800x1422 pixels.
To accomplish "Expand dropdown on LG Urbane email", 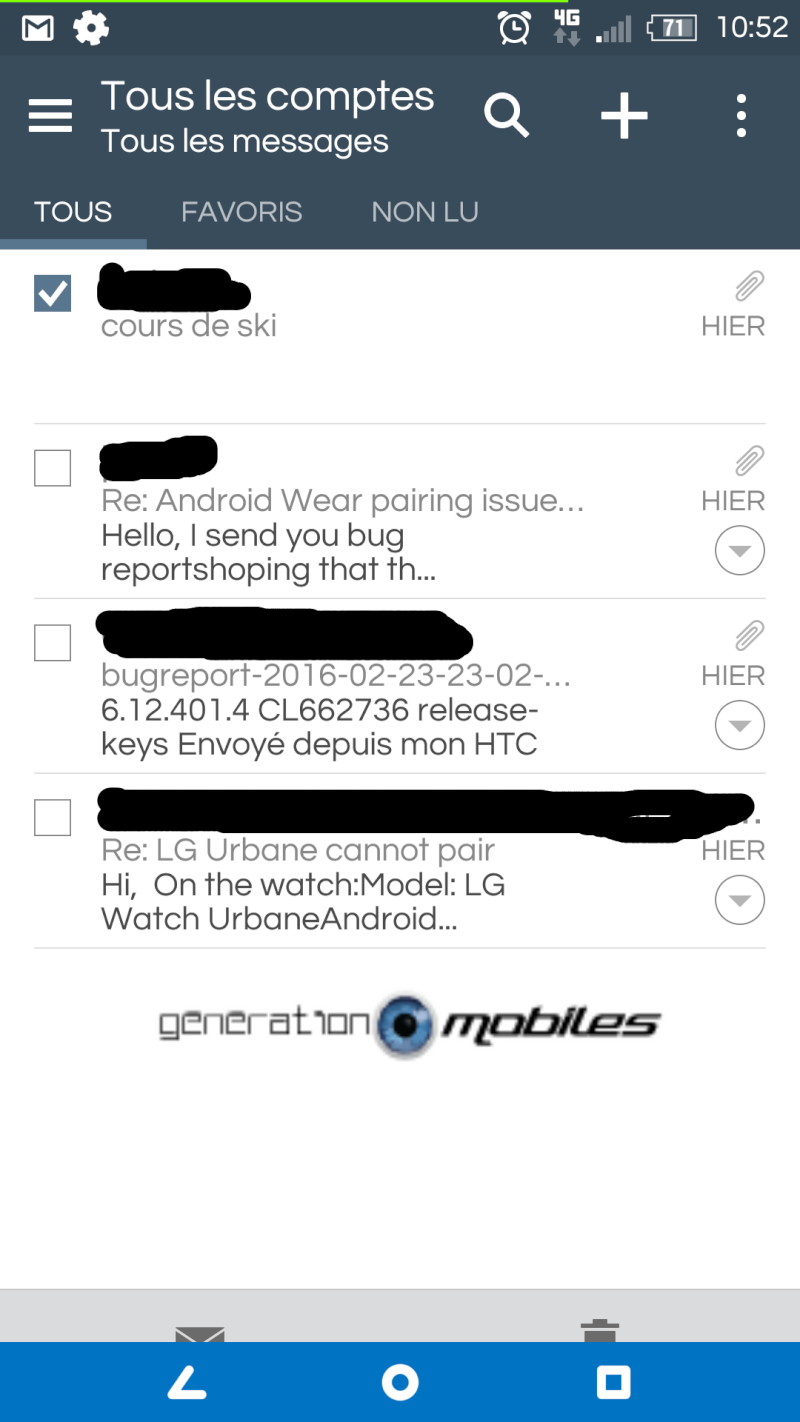I will click(740, 901).
